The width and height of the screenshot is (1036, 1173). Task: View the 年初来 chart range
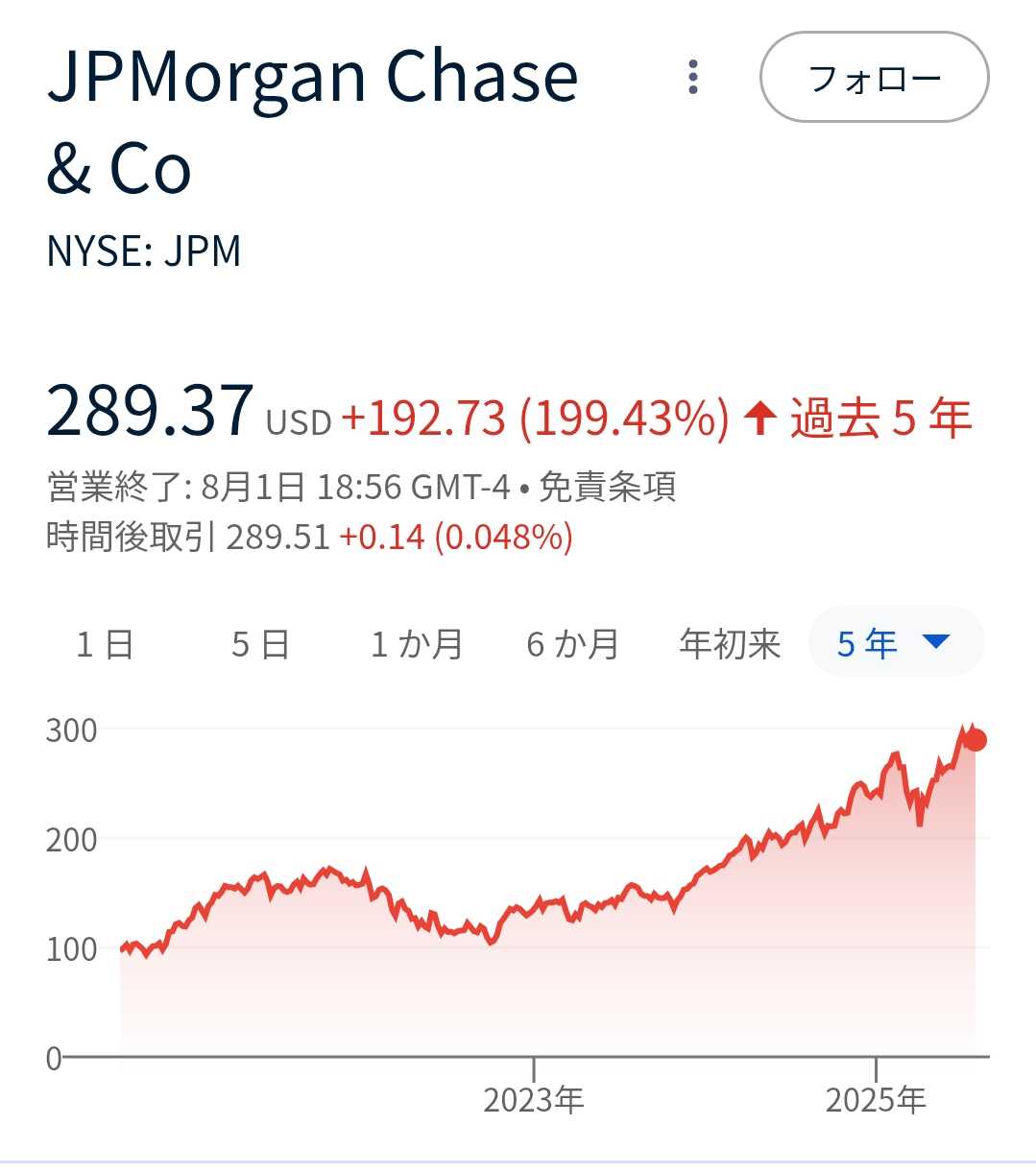pyautogui.click(x=730, y=643)
